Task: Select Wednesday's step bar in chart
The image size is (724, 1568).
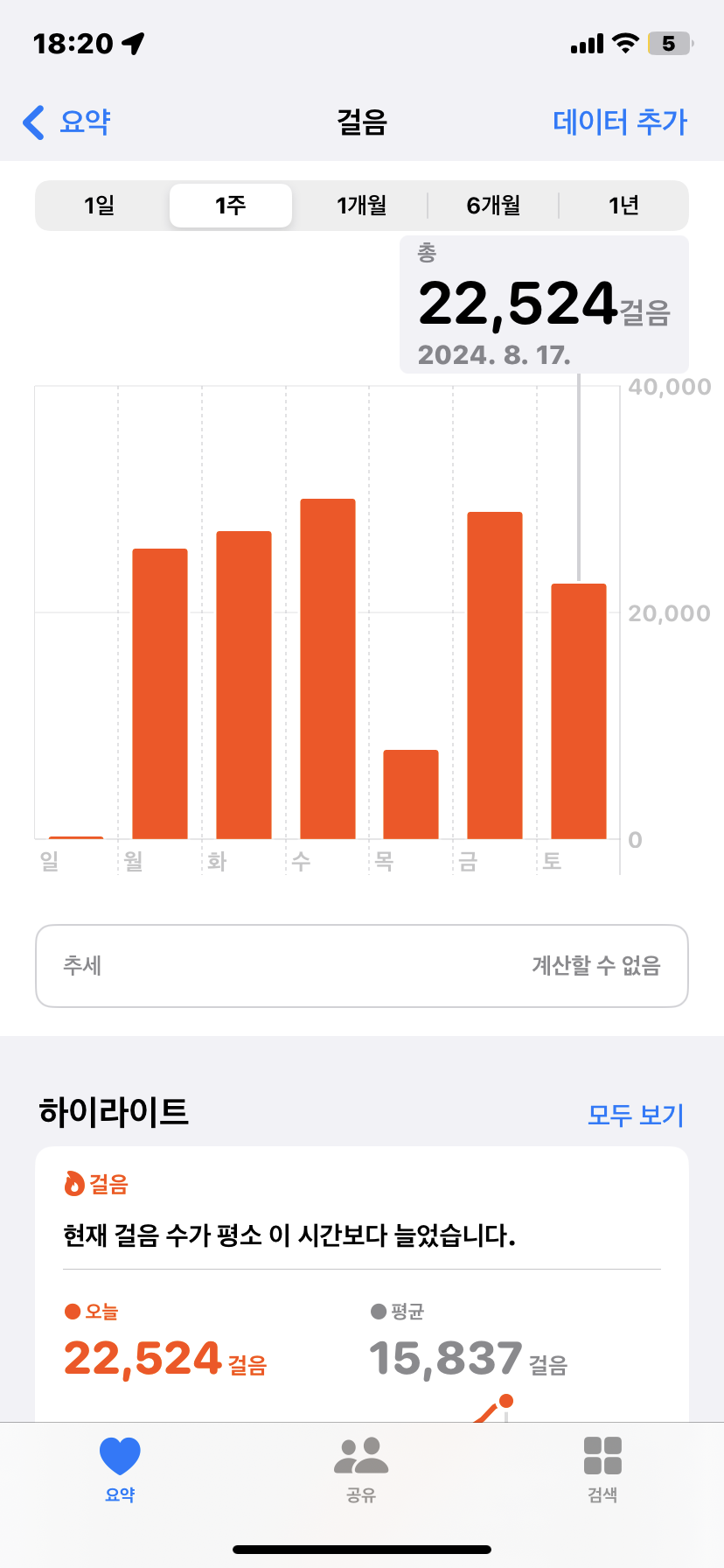Action: point(328,669)
